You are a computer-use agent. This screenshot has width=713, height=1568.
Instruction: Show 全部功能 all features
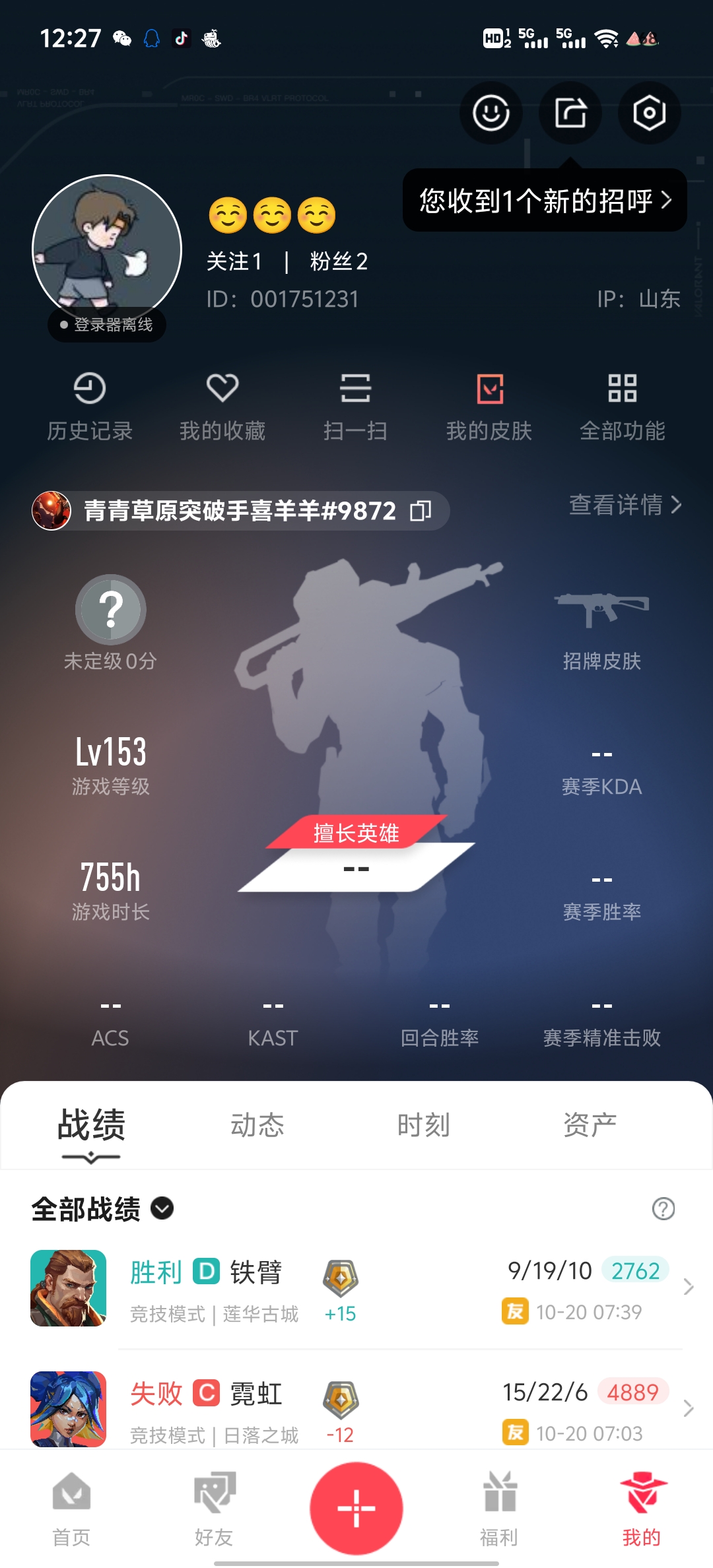point(622,407)
